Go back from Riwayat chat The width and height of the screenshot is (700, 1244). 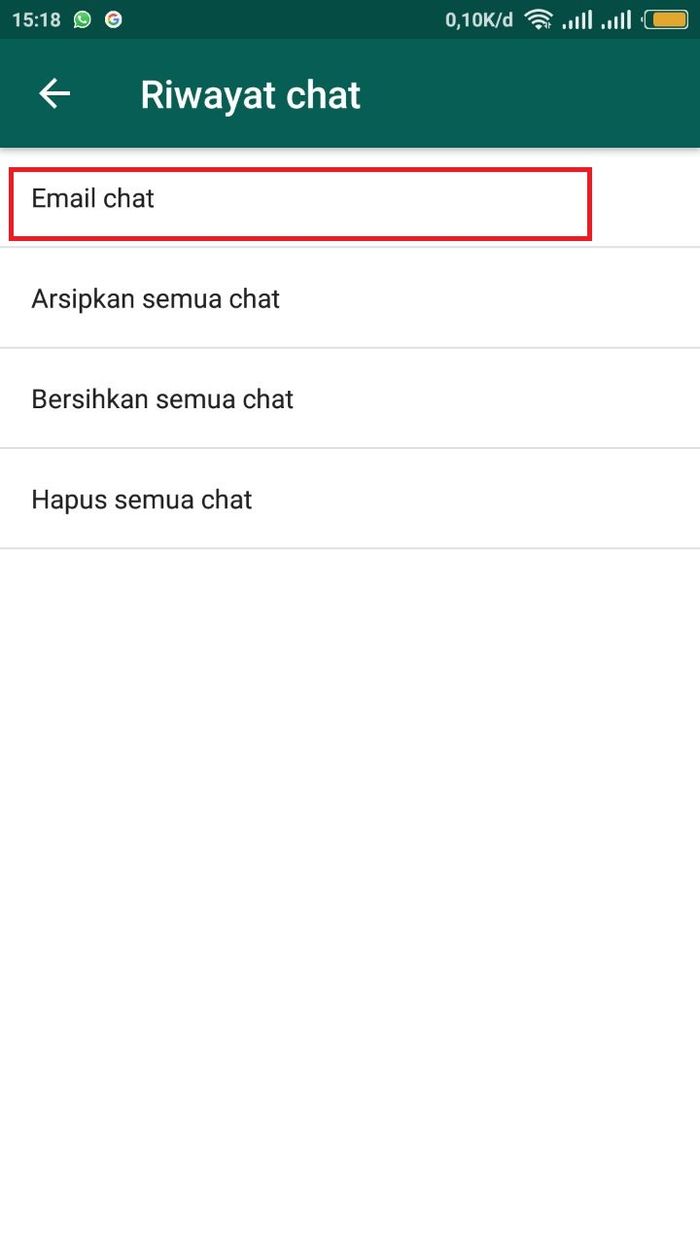[x=55, y=94]
